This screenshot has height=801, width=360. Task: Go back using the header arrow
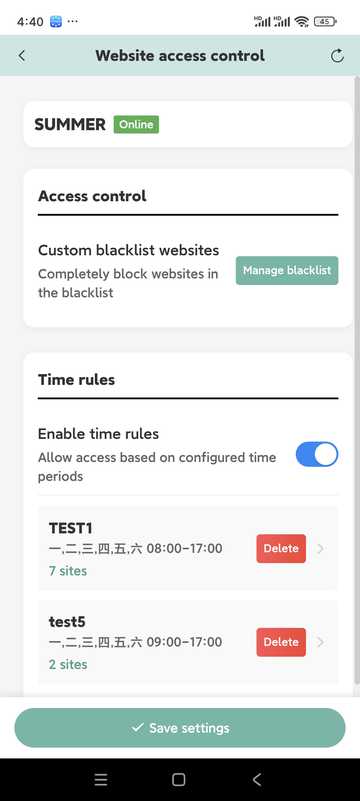click(21, 56)
